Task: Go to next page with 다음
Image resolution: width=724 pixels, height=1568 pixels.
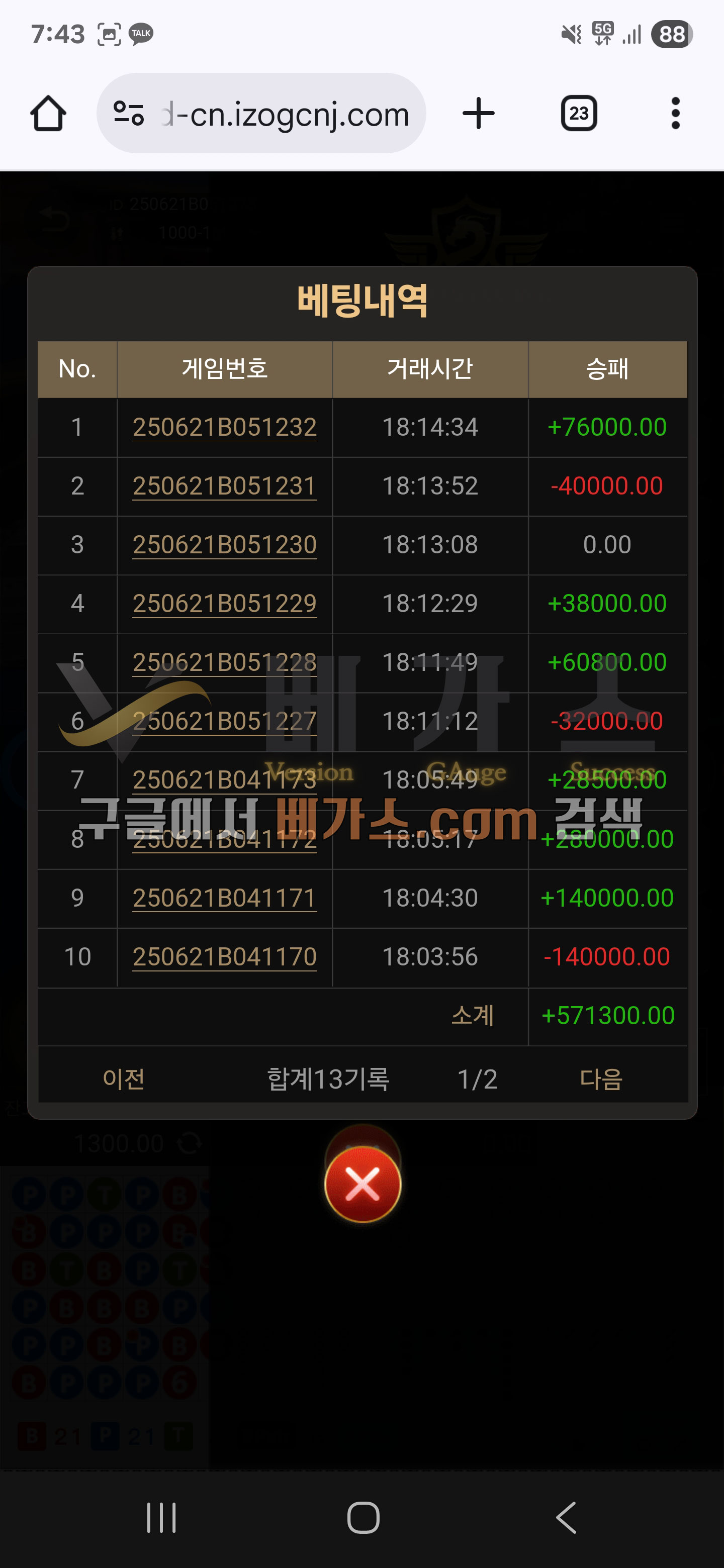Action: click(x=601, y=1079)
